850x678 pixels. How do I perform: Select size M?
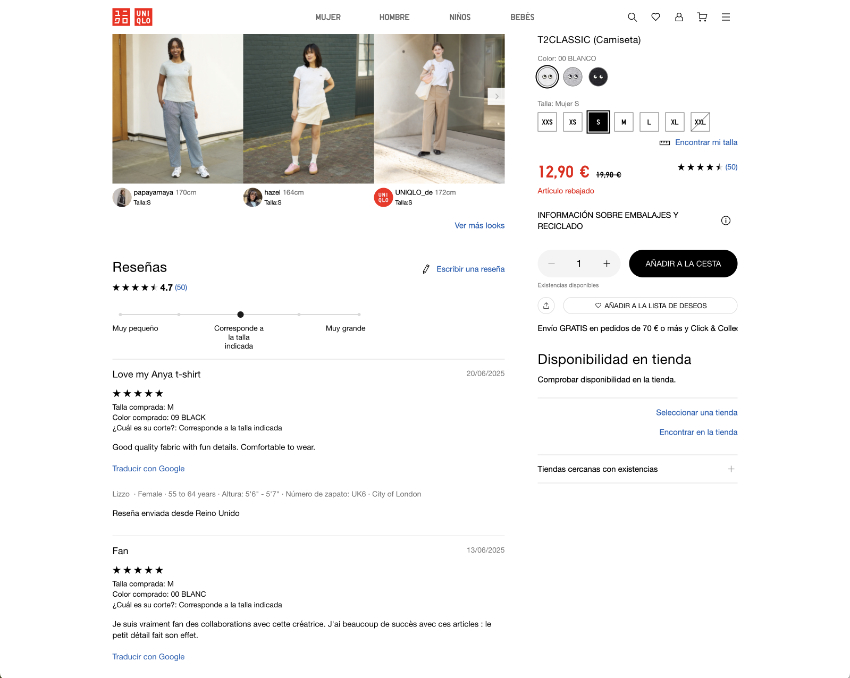[x=624, y=121]
